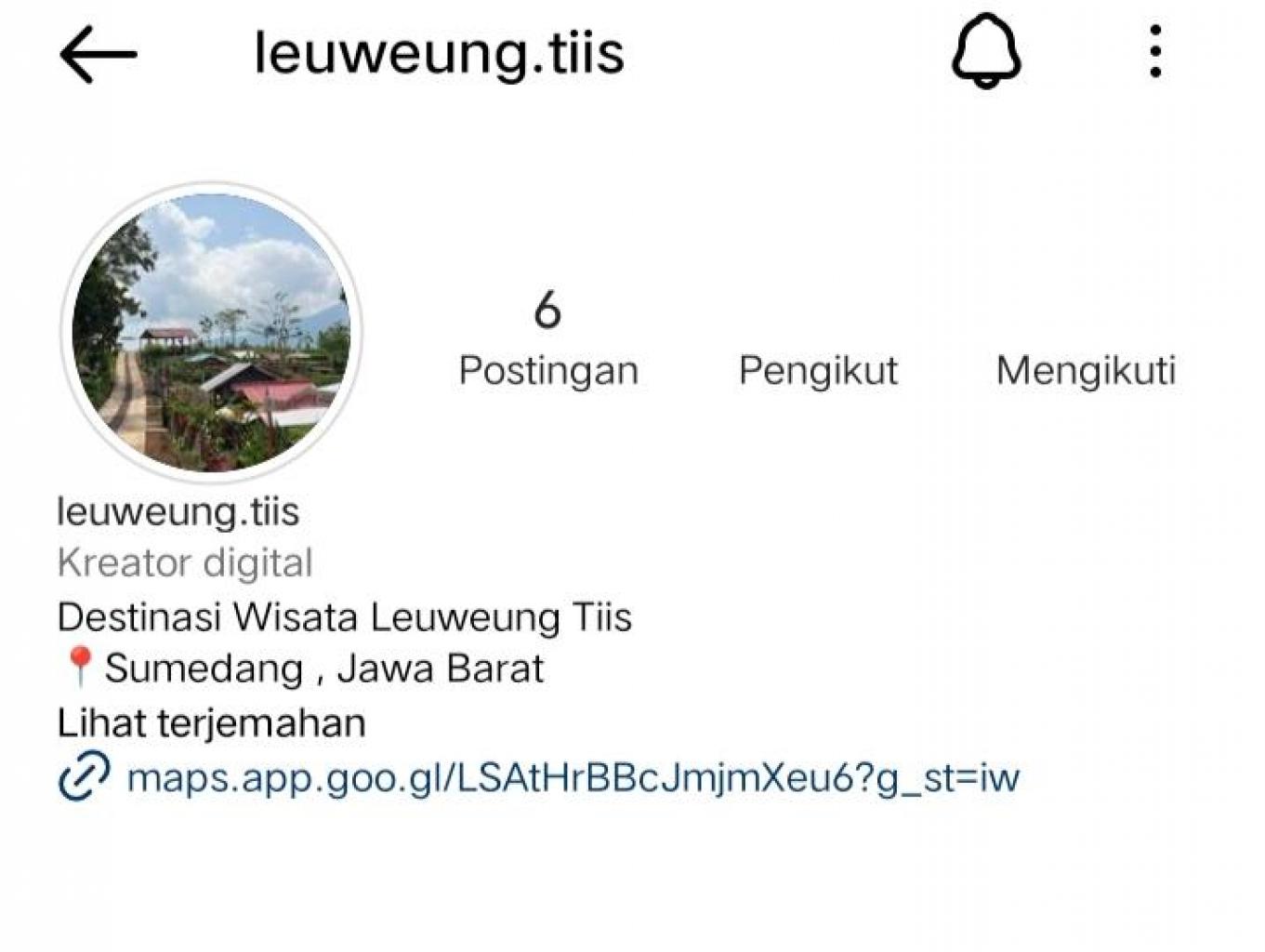Go back with the arrow icon

(98, 54)
